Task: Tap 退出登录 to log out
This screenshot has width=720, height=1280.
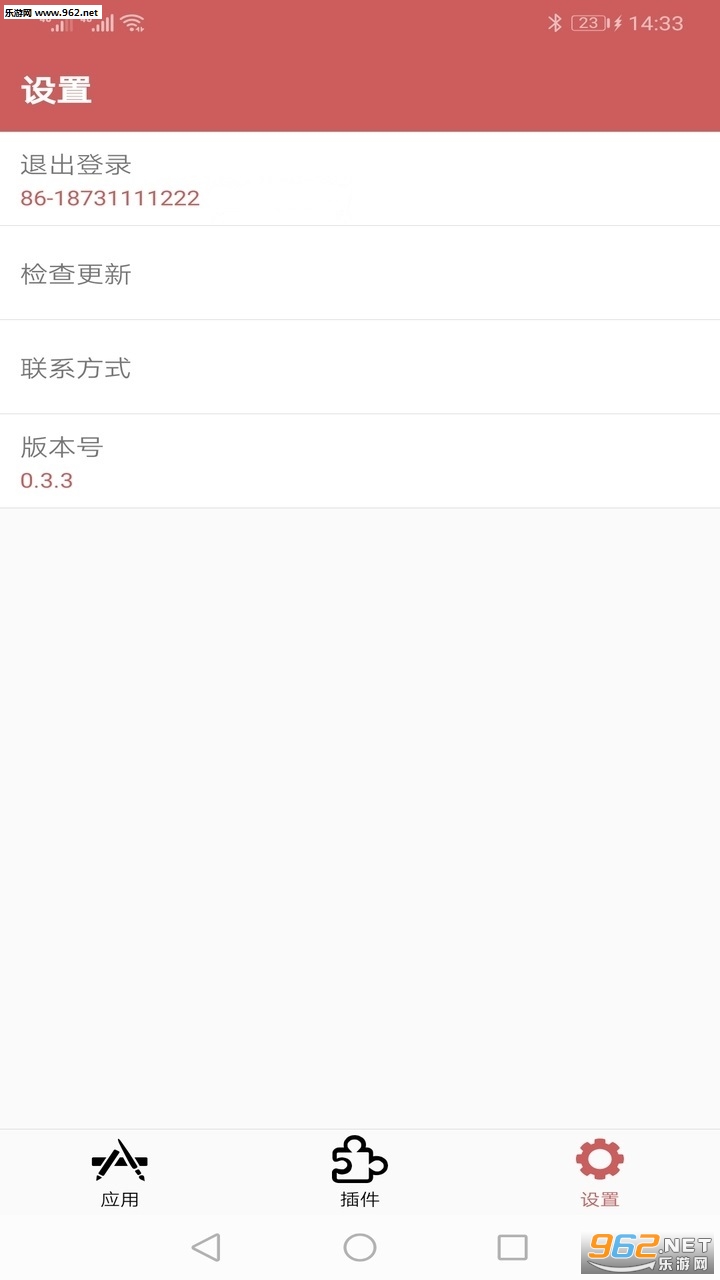Action: coord(360,179)
